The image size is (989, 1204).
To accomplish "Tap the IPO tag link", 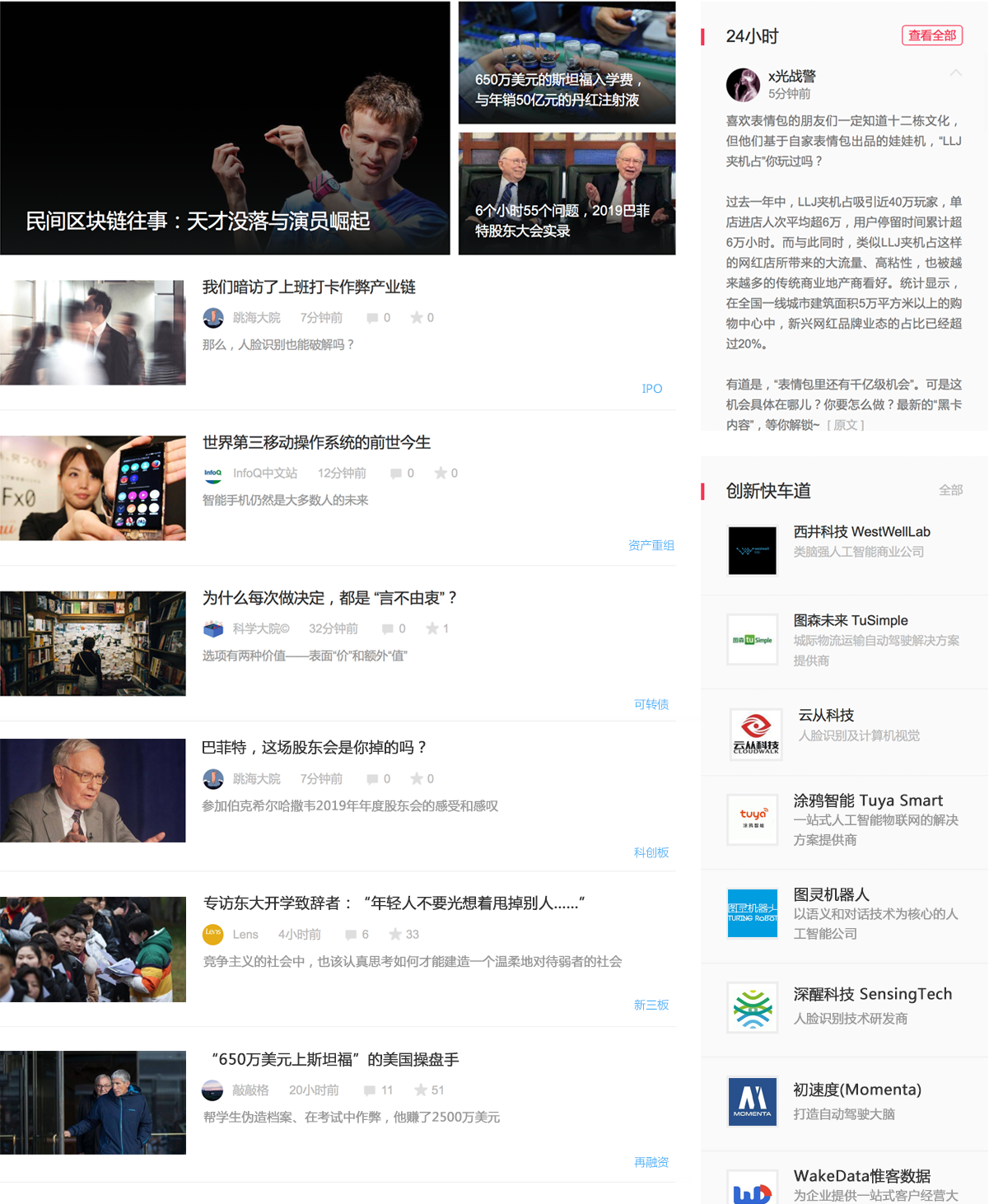I will [651, 388].
